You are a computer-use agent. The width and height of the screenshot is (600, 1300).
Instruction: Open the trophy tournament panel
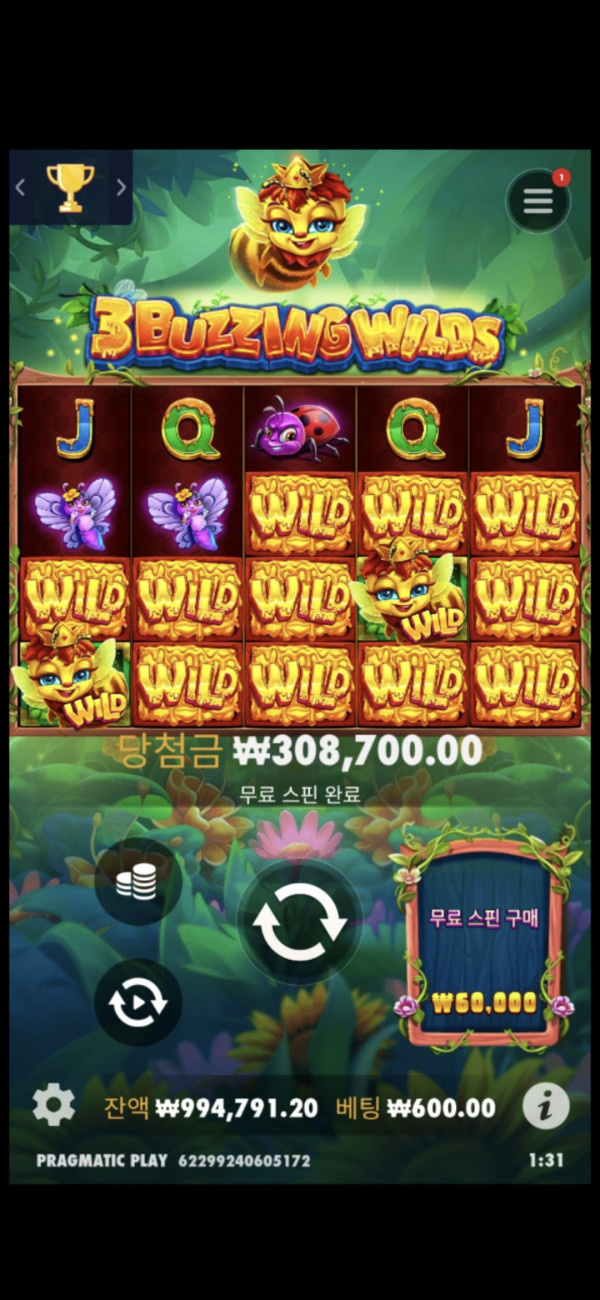click(x=70, y=187)
